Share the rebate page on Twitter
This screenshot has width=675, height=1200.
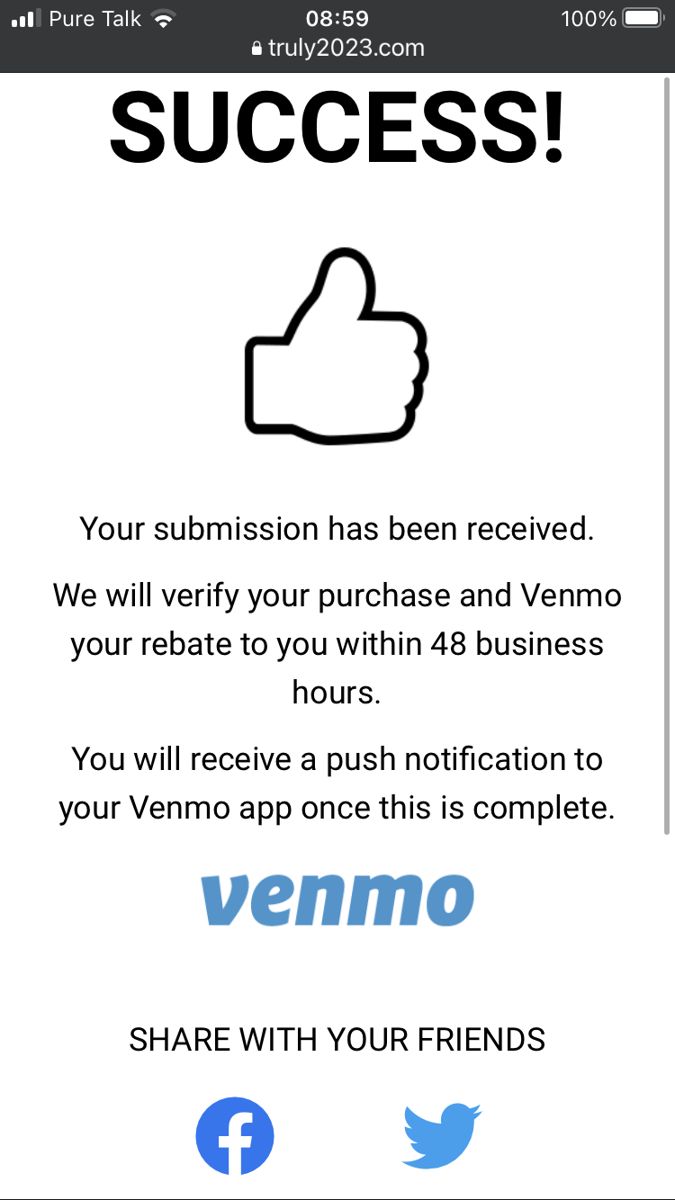[442, 1136]
